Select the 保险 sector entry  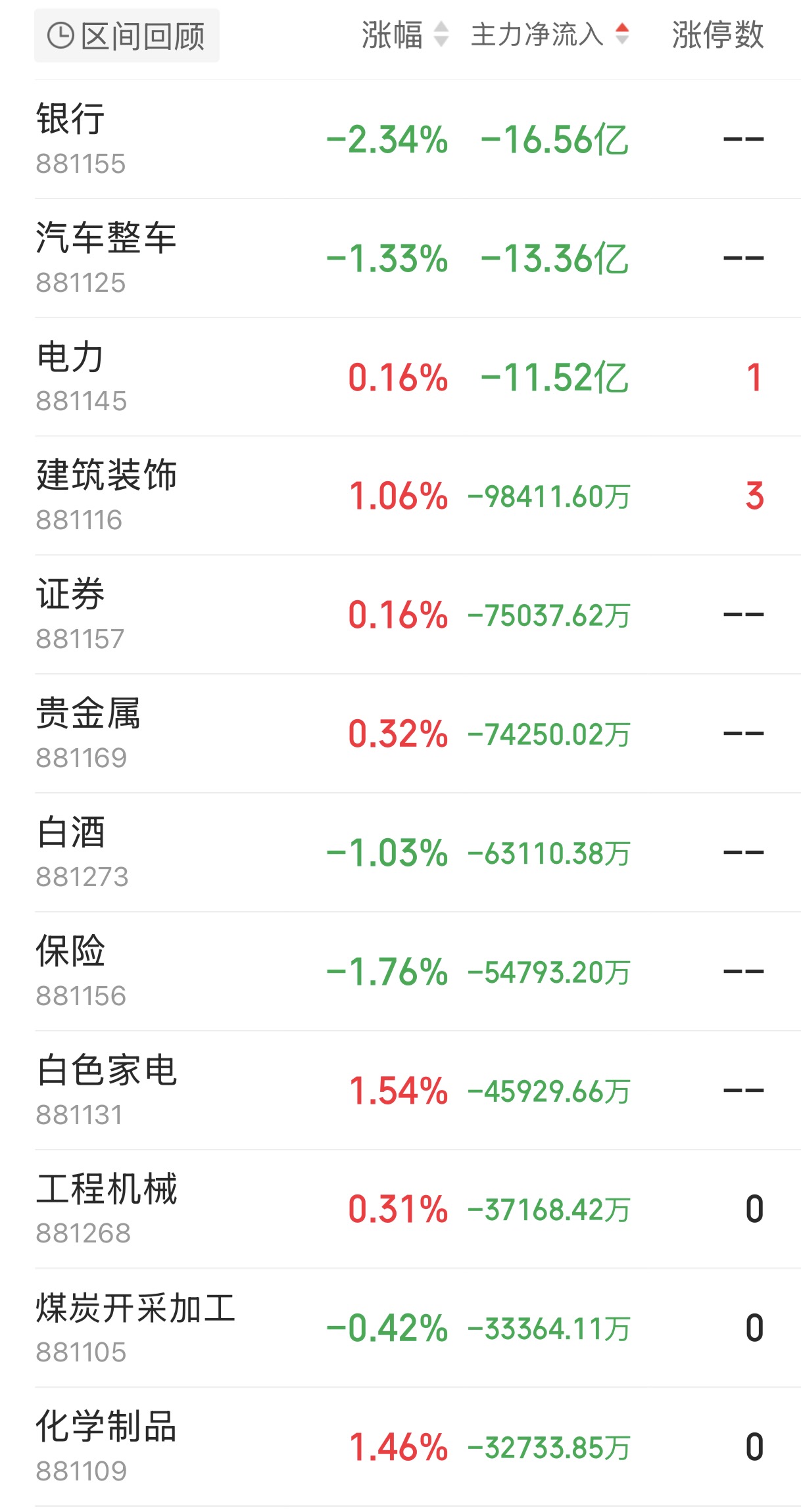(x=418, y=972)
